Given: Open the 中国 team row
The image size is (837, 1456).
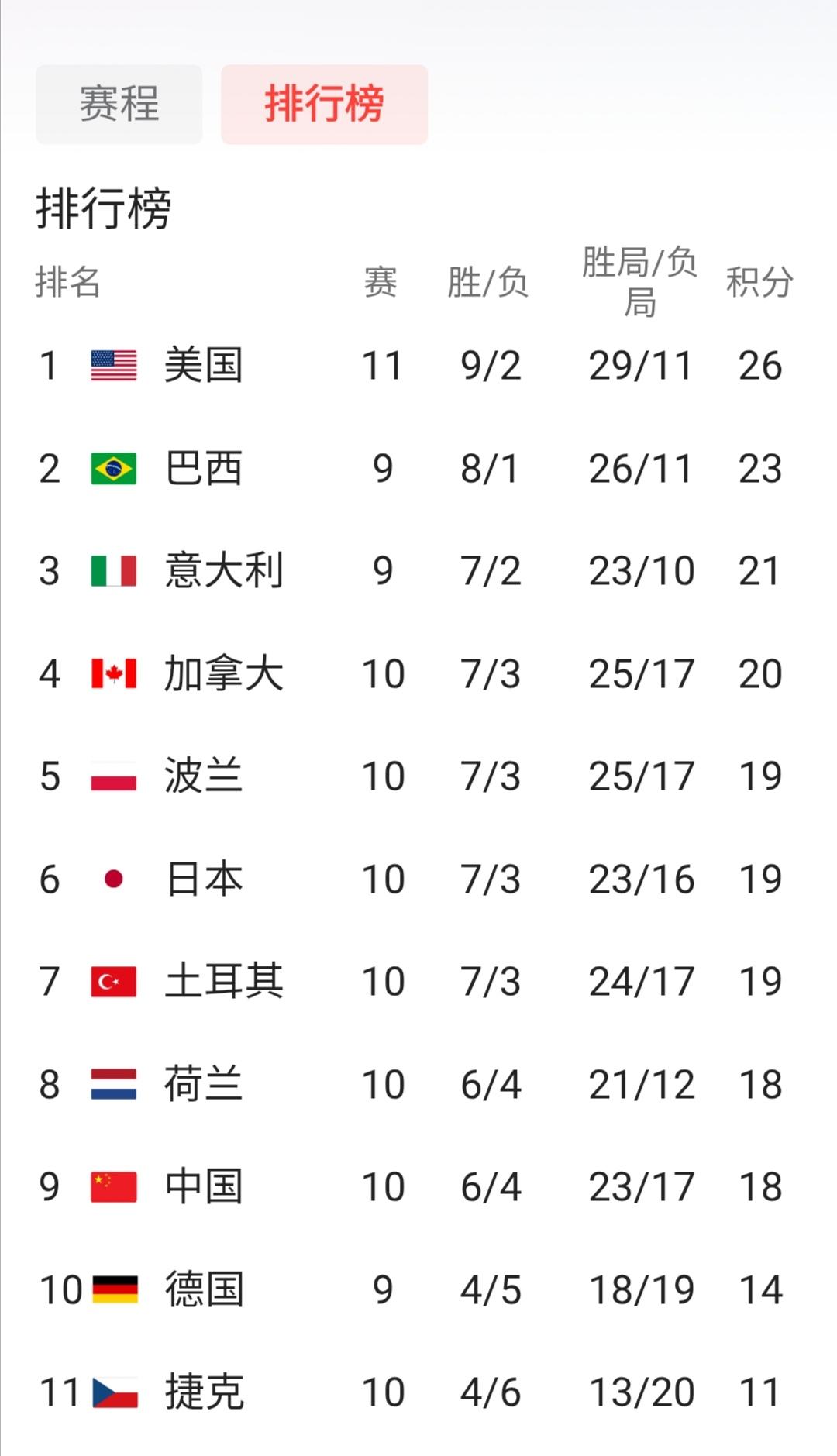Looking at the screenshot, I should (x=418, y=1186).
